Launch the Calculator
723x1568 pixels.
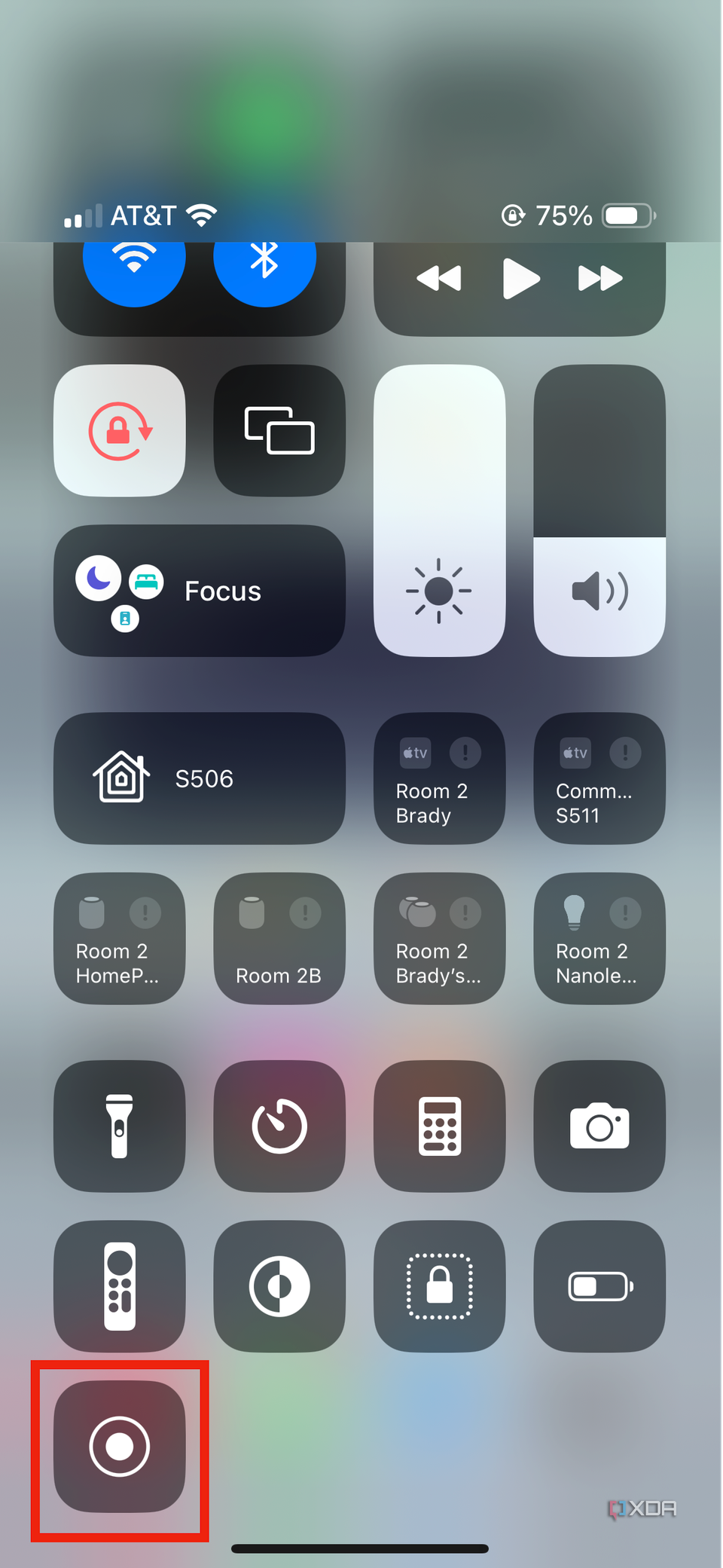click(x=439, y=1126)
